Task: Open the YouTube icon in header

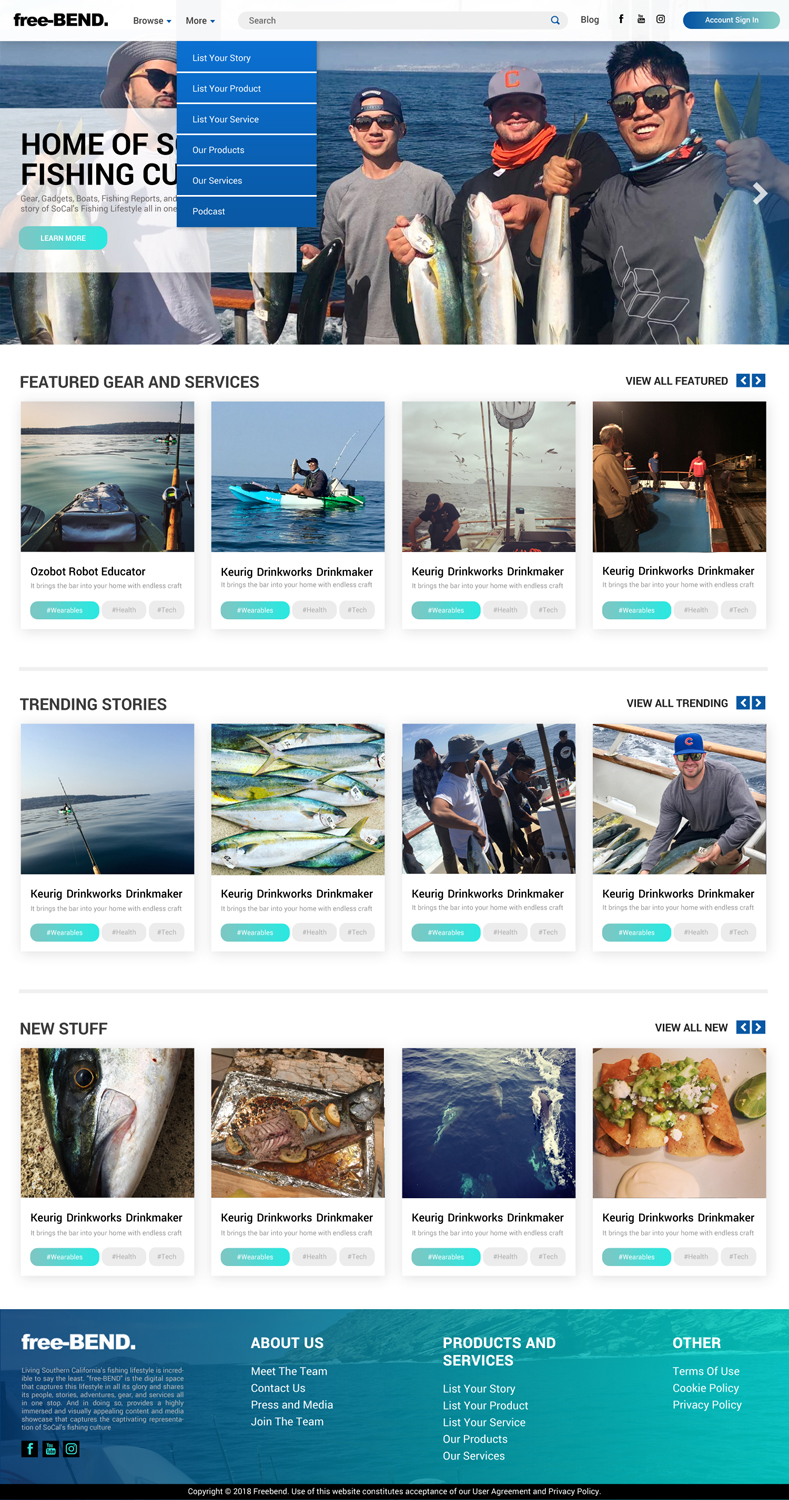Action: click(641, 19)
